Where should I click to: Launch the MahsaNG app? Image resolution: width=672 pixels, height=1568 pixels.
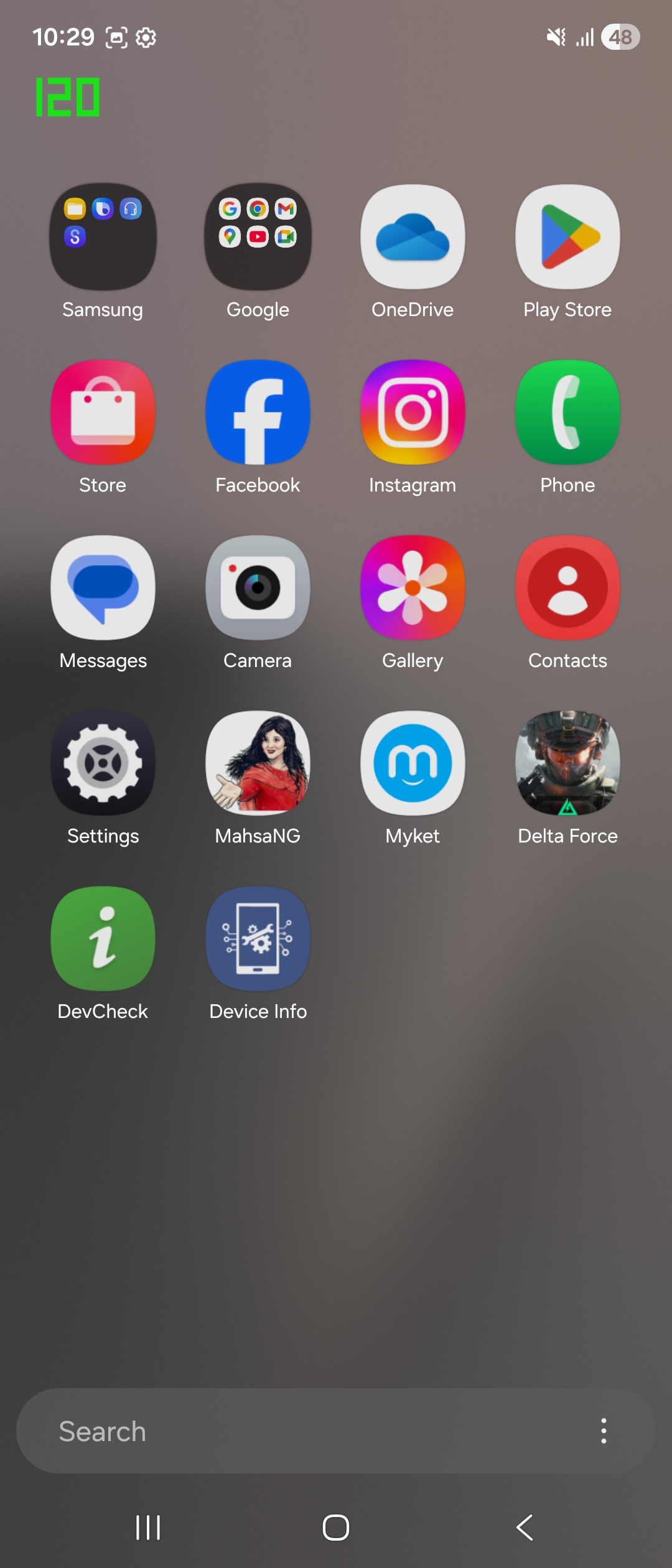[258, 763]
